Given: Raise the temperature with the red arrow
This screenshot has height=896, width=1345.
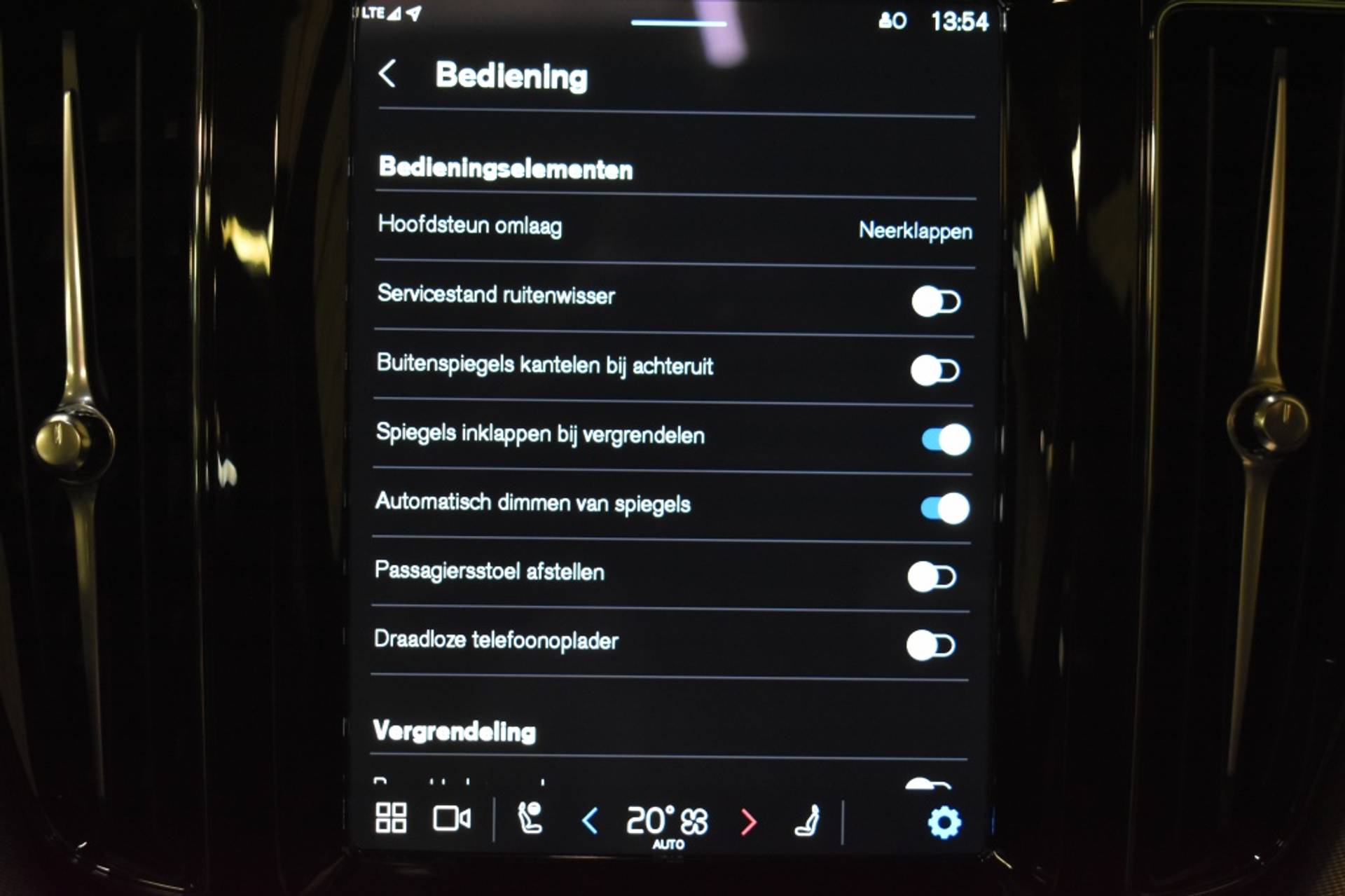Looking at the screenshot, I should [x=748, y=822].
